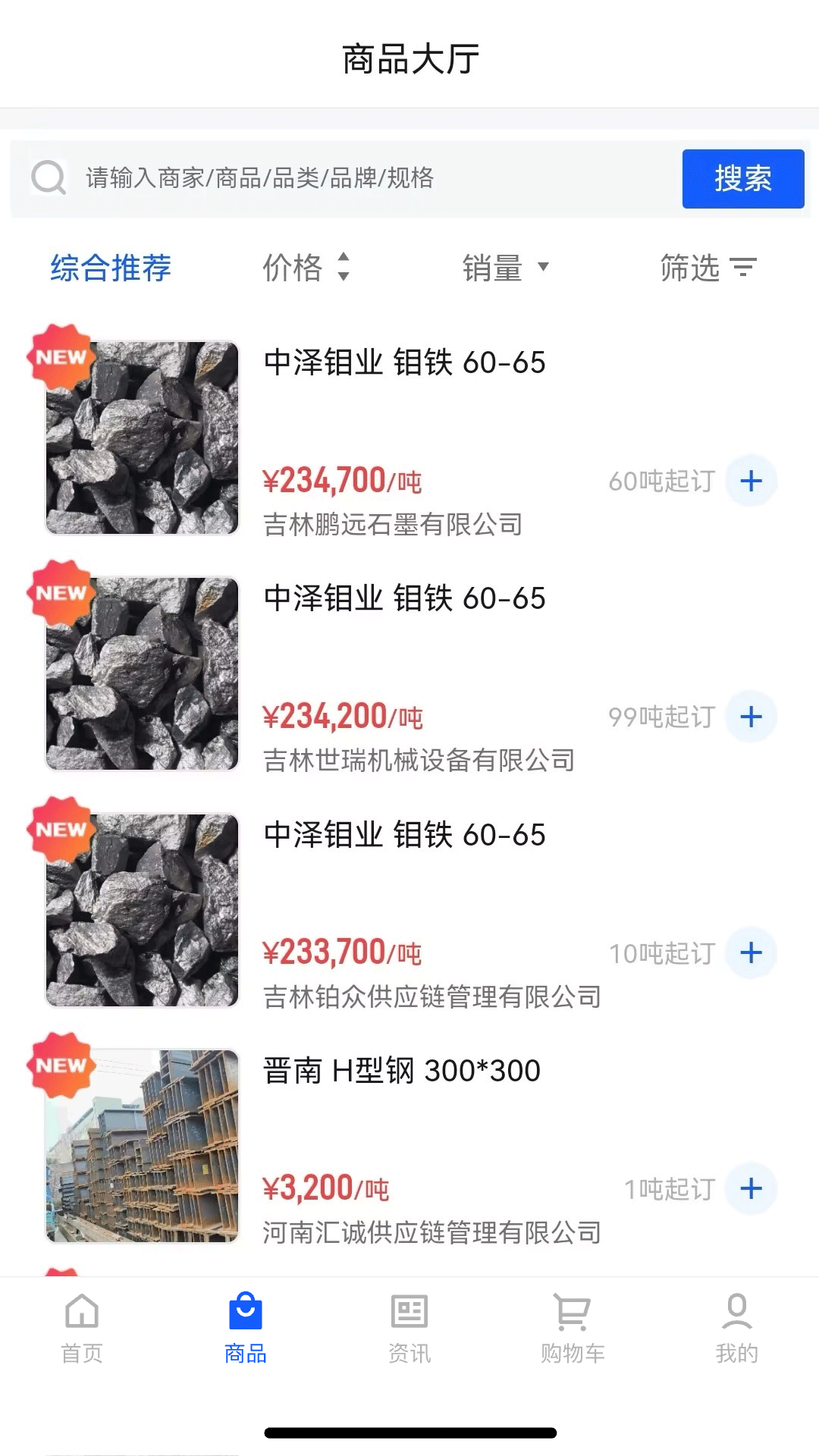Expand sorting options under 综合推荐
819x1456 pixels.
click(110, 268)
